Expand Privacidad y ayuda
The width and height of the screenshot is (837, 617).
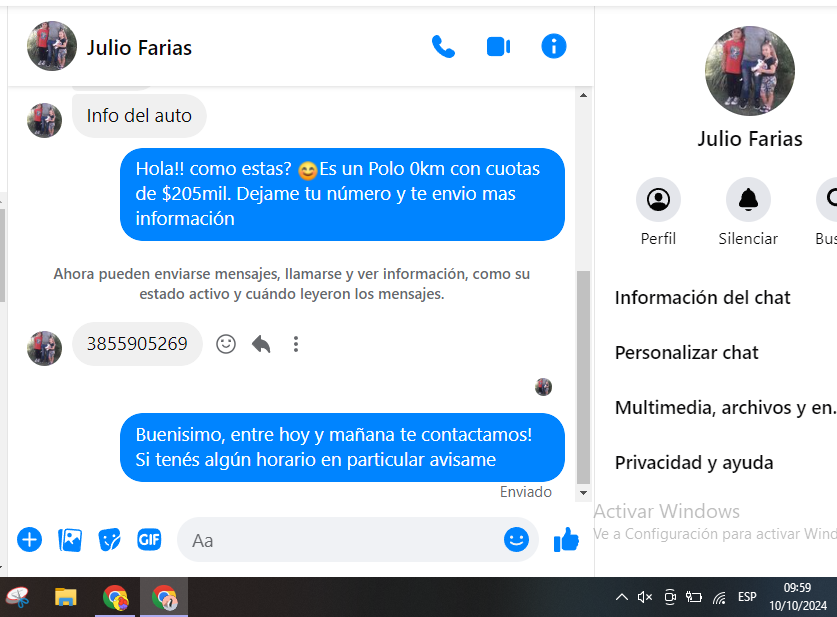(x=694, y=463)
